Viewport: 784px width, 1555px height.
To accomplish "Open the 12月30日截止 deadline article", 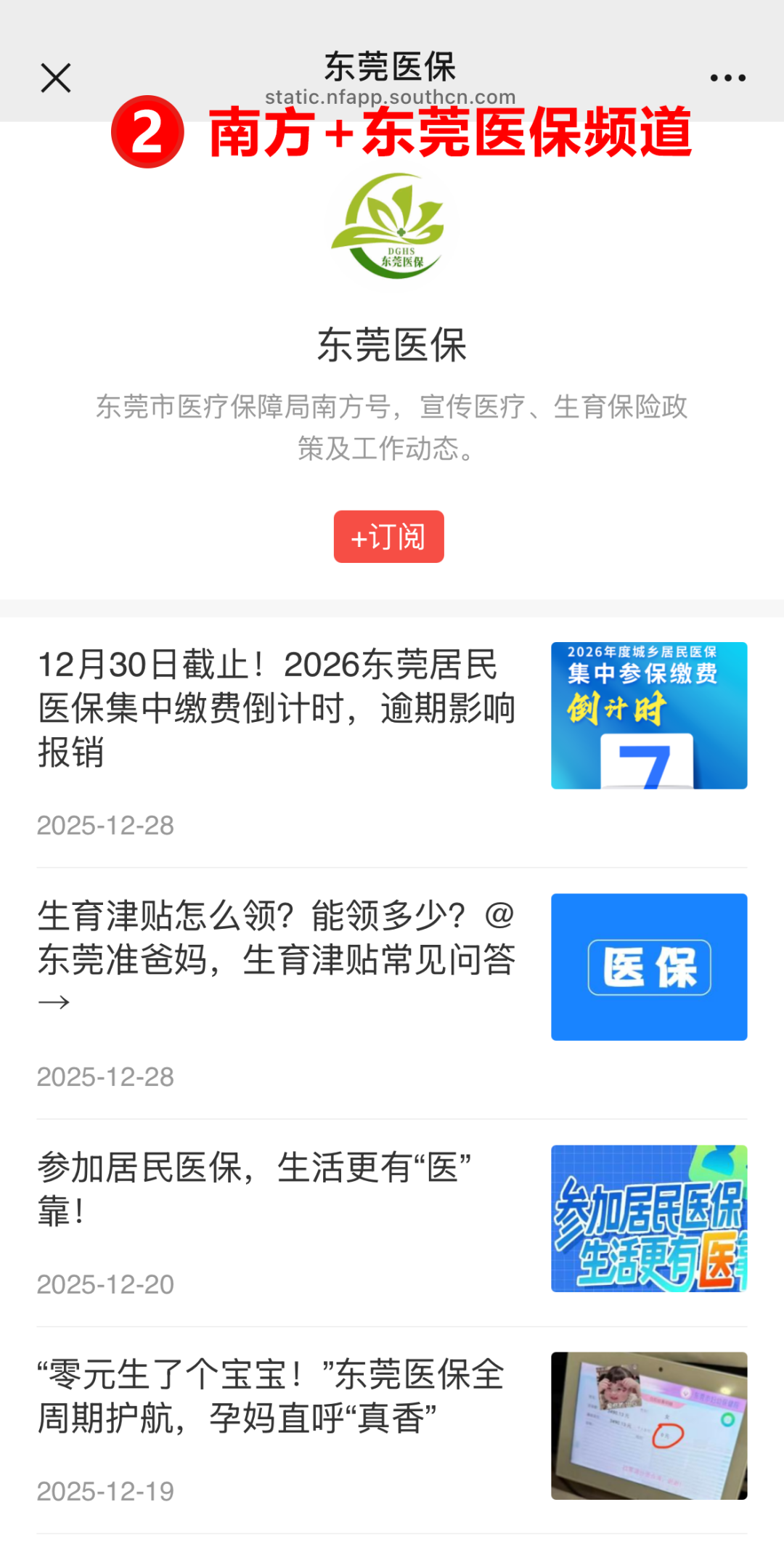I will tap(276, 710).
